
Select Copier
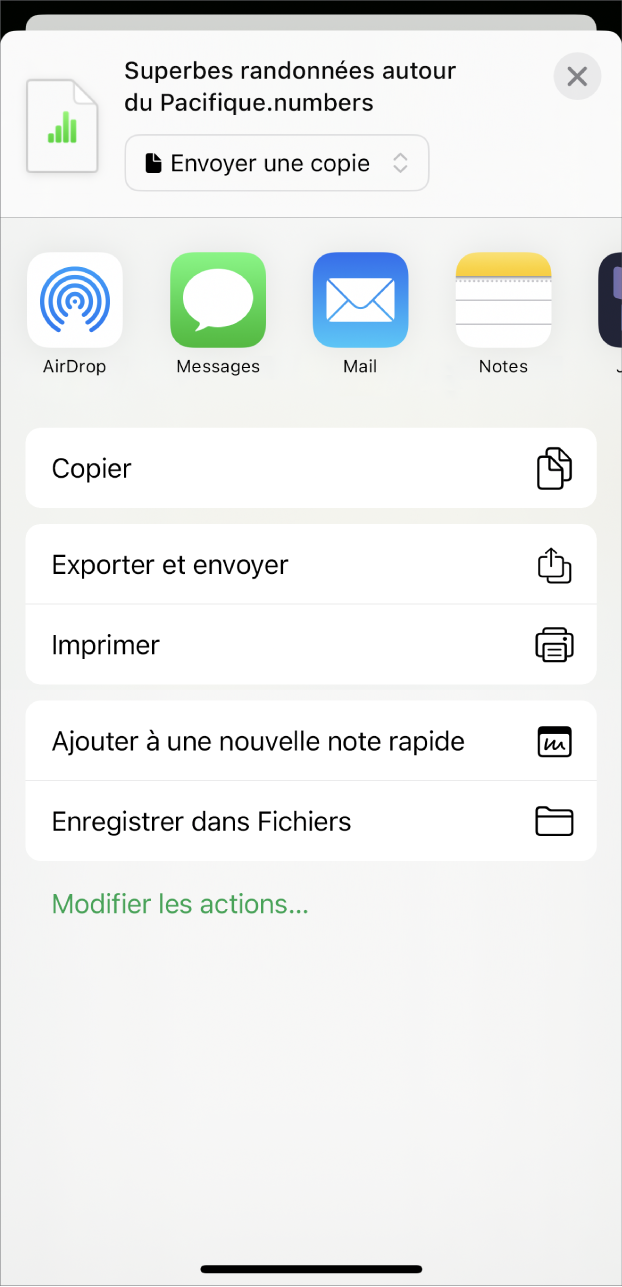(x=311, y=468)
